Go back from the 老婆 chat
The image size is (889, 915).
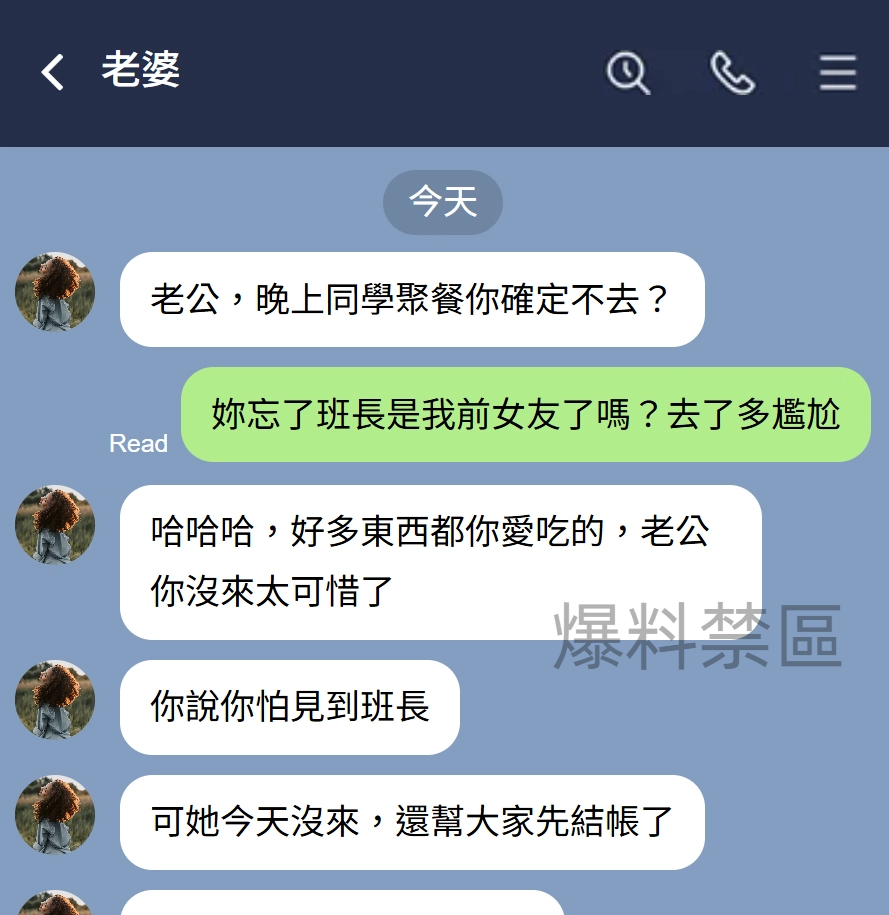tap(52, 72)
